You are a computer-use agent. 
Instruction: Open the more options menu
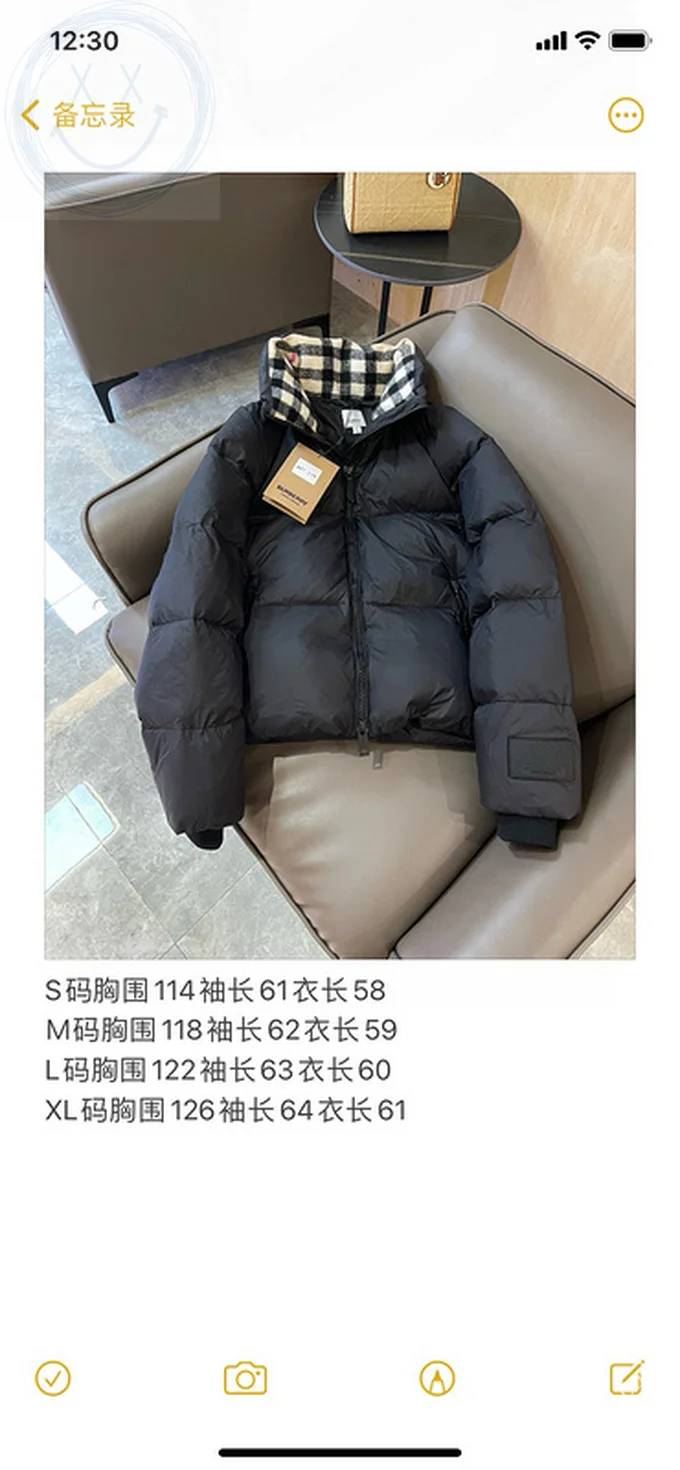point(626,115)
